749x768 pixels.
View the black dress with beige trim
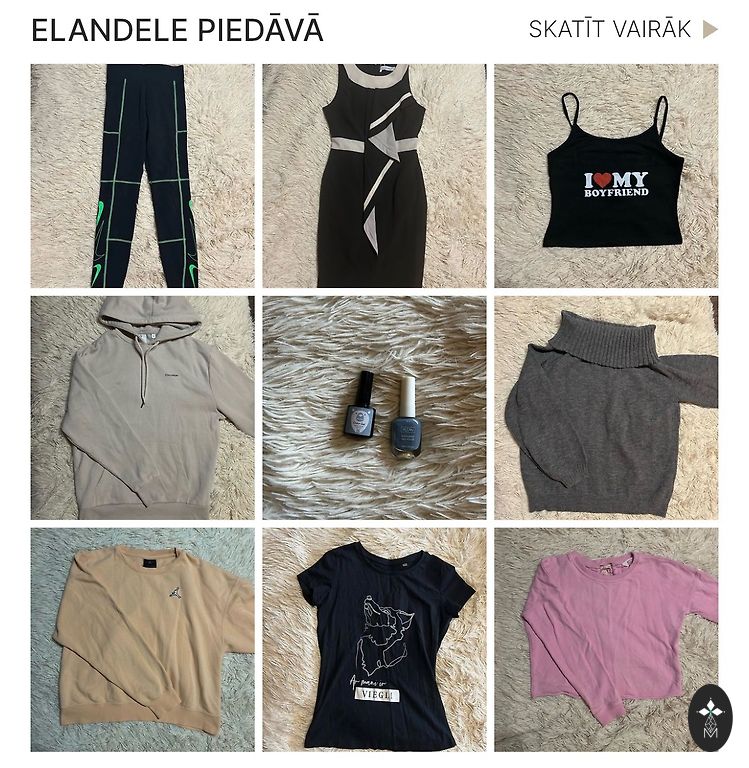pos(374,176)
